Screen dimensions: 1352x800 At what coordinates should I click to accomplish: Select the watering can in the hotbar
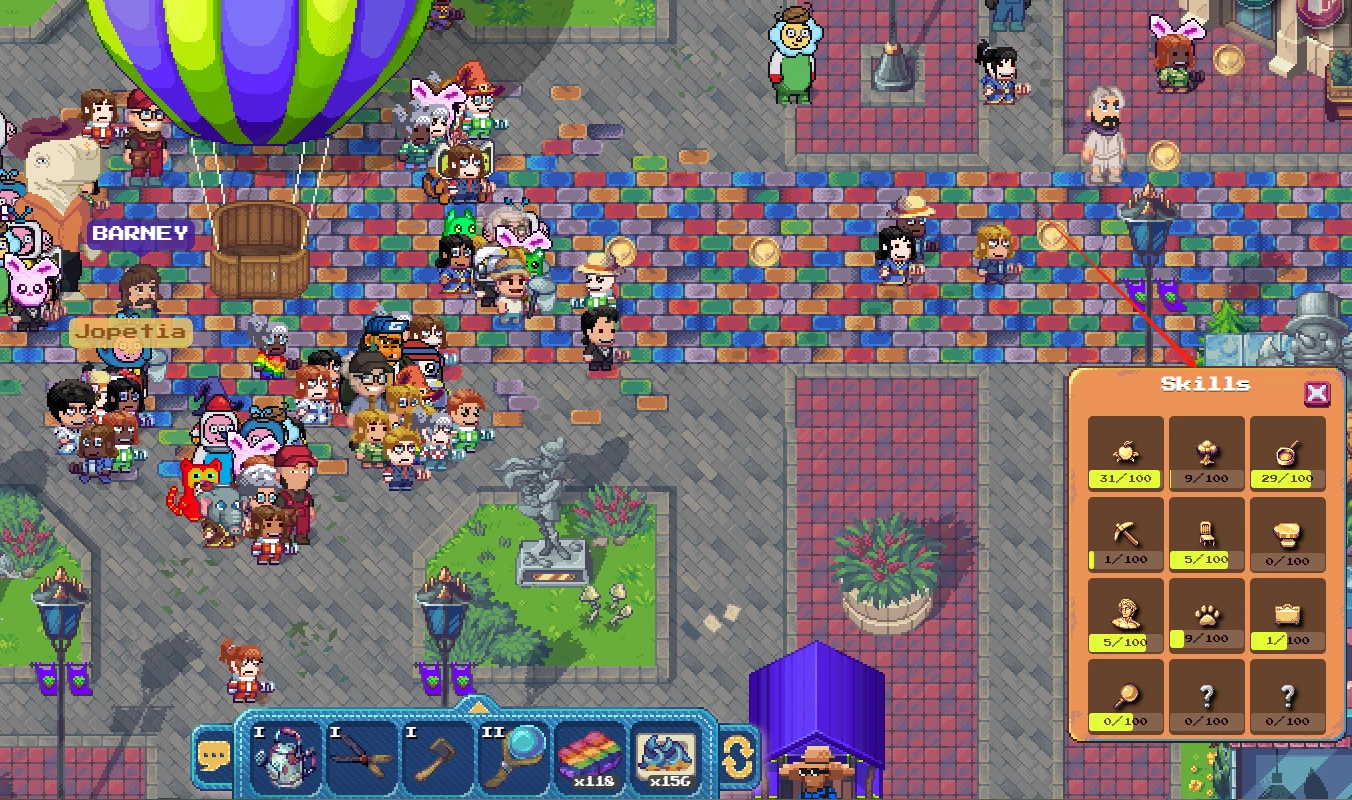(286, 758)
